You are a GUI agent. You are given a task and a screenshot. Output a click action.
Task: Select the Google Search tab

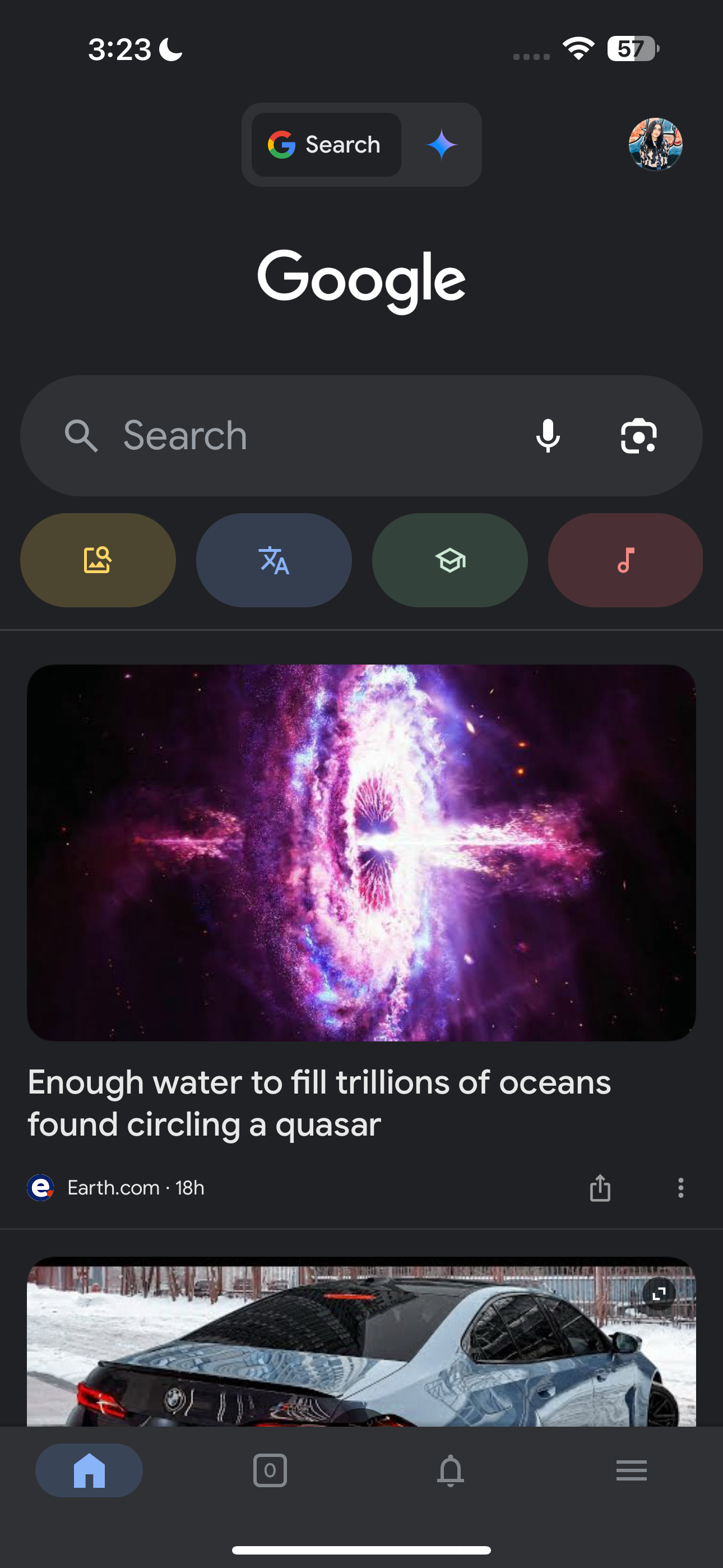tap(326, 145)
